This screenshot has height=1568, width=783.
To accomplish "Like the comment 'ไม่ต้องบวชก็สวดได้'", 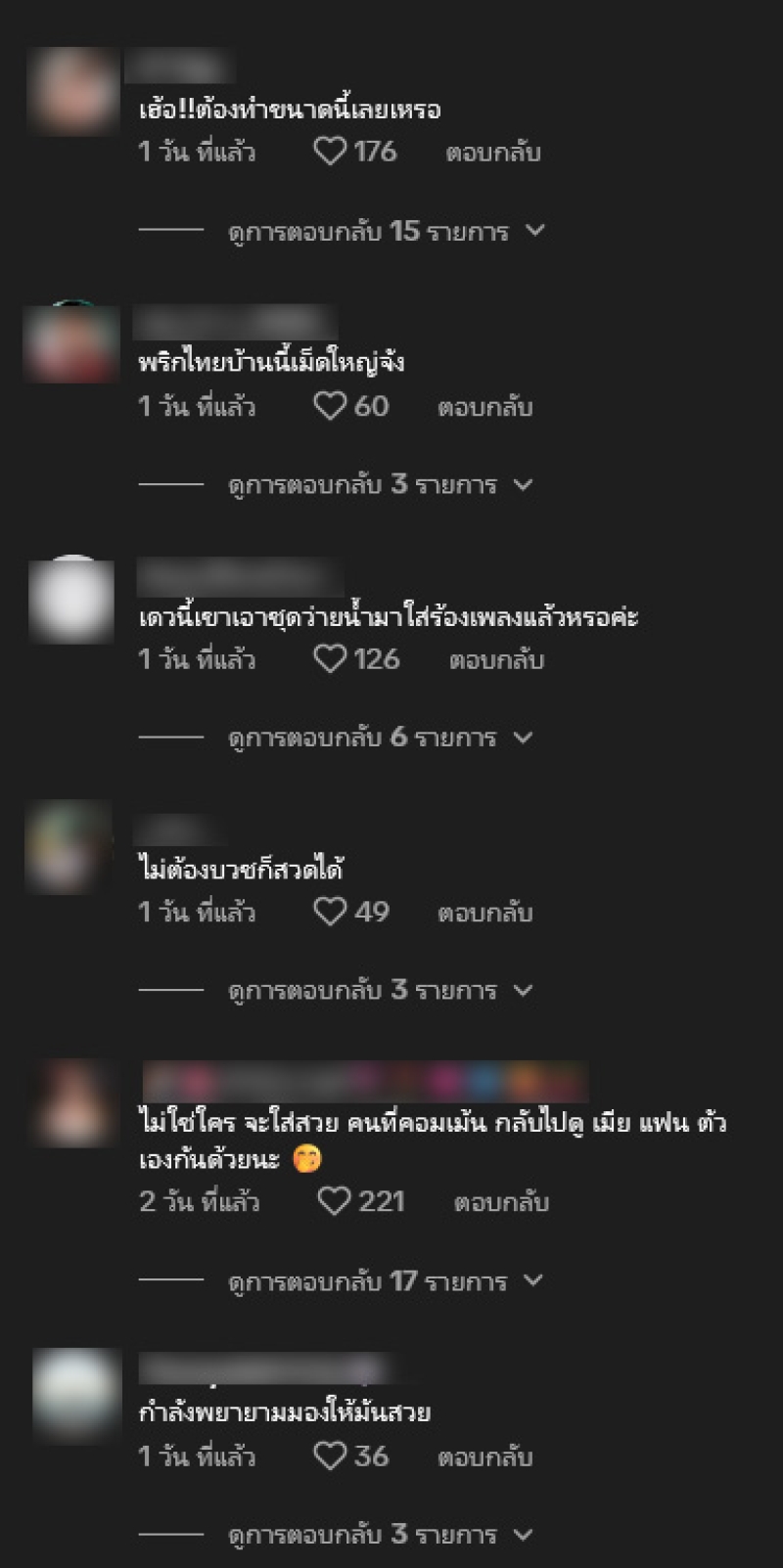I will pyautogui.click(x=331, y=912).
